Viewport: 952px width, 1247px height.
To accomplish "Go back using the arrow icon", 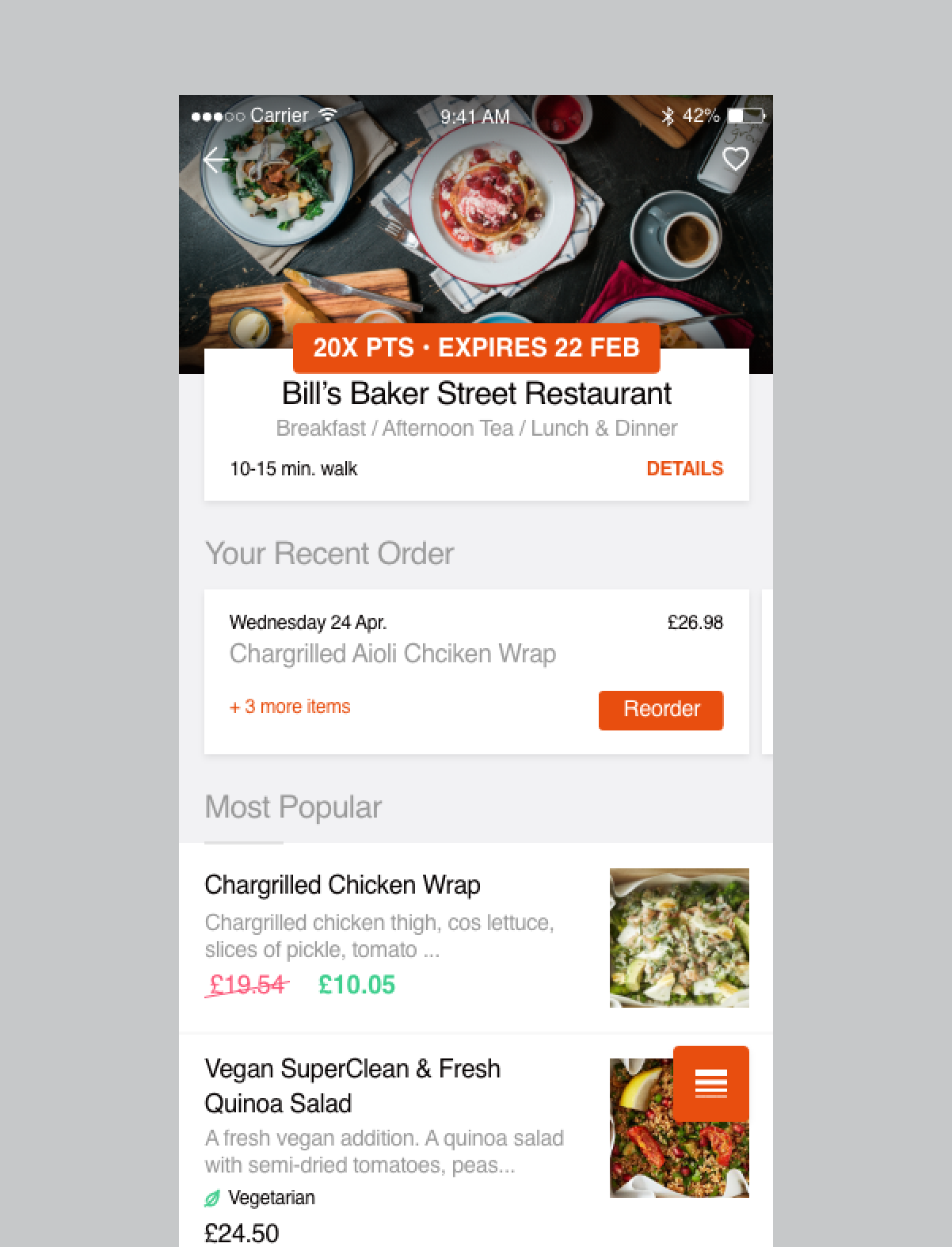I will (x=216, y=160).
